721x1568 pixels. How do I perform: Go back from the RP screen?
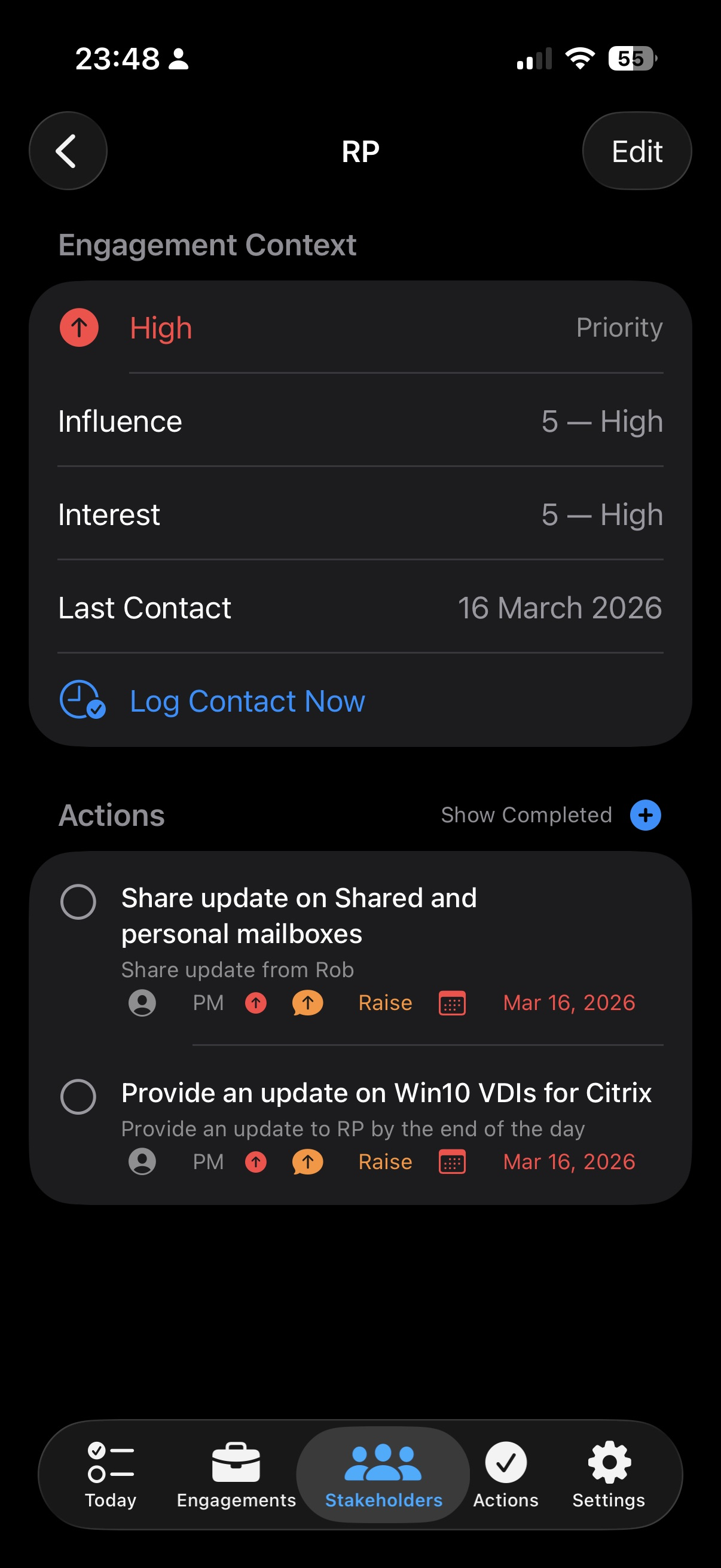click(68, 150)
